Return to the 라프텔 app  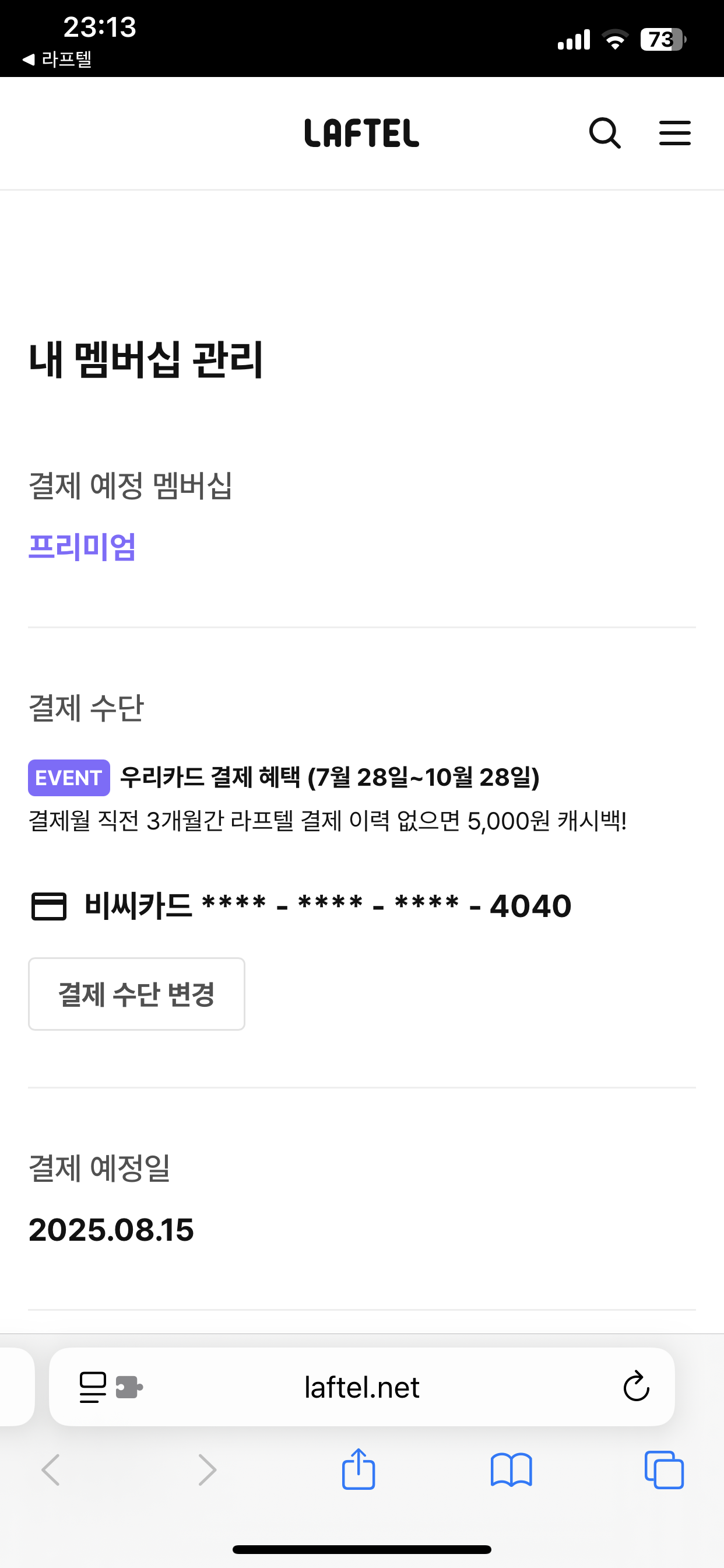[57, 59]
